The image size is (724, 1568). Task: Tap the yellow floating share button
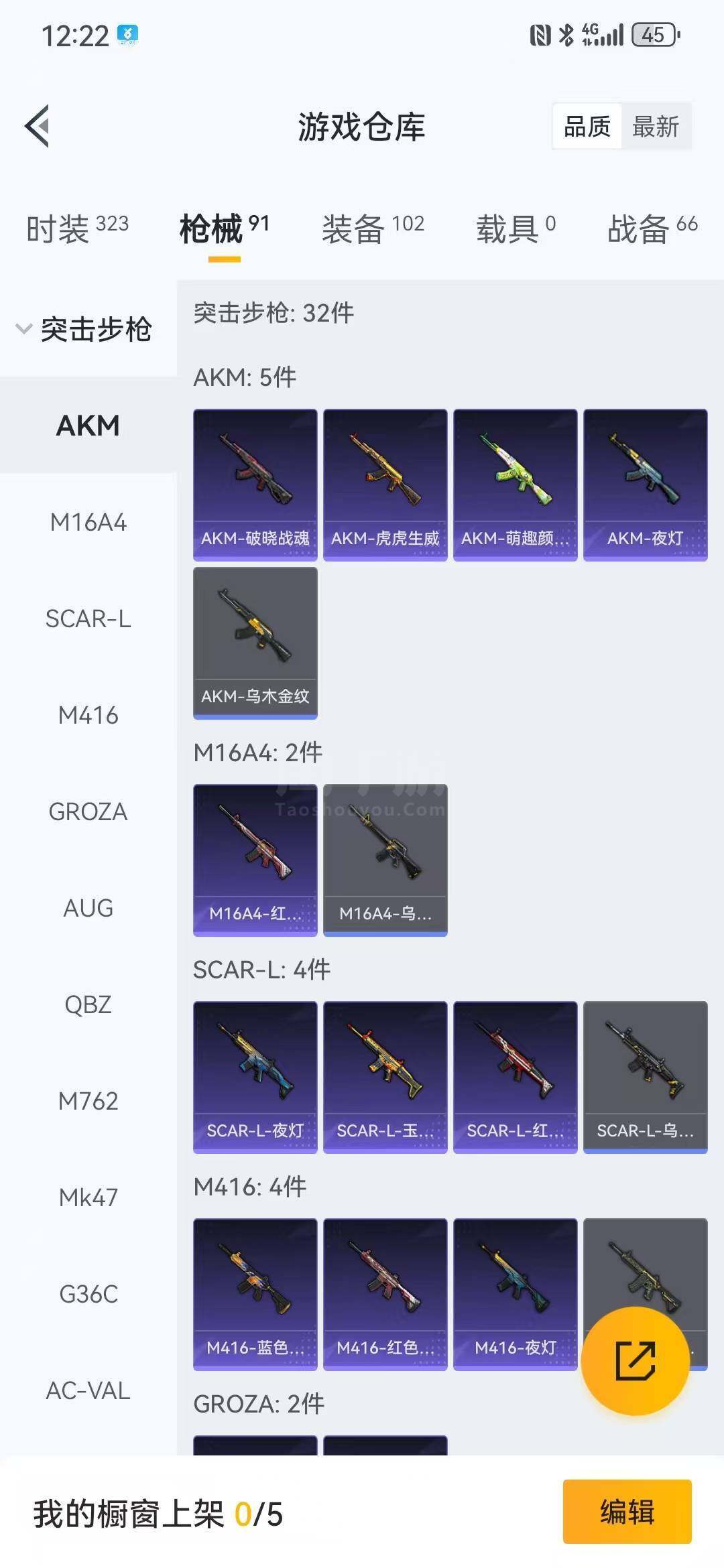(635, 1361)
